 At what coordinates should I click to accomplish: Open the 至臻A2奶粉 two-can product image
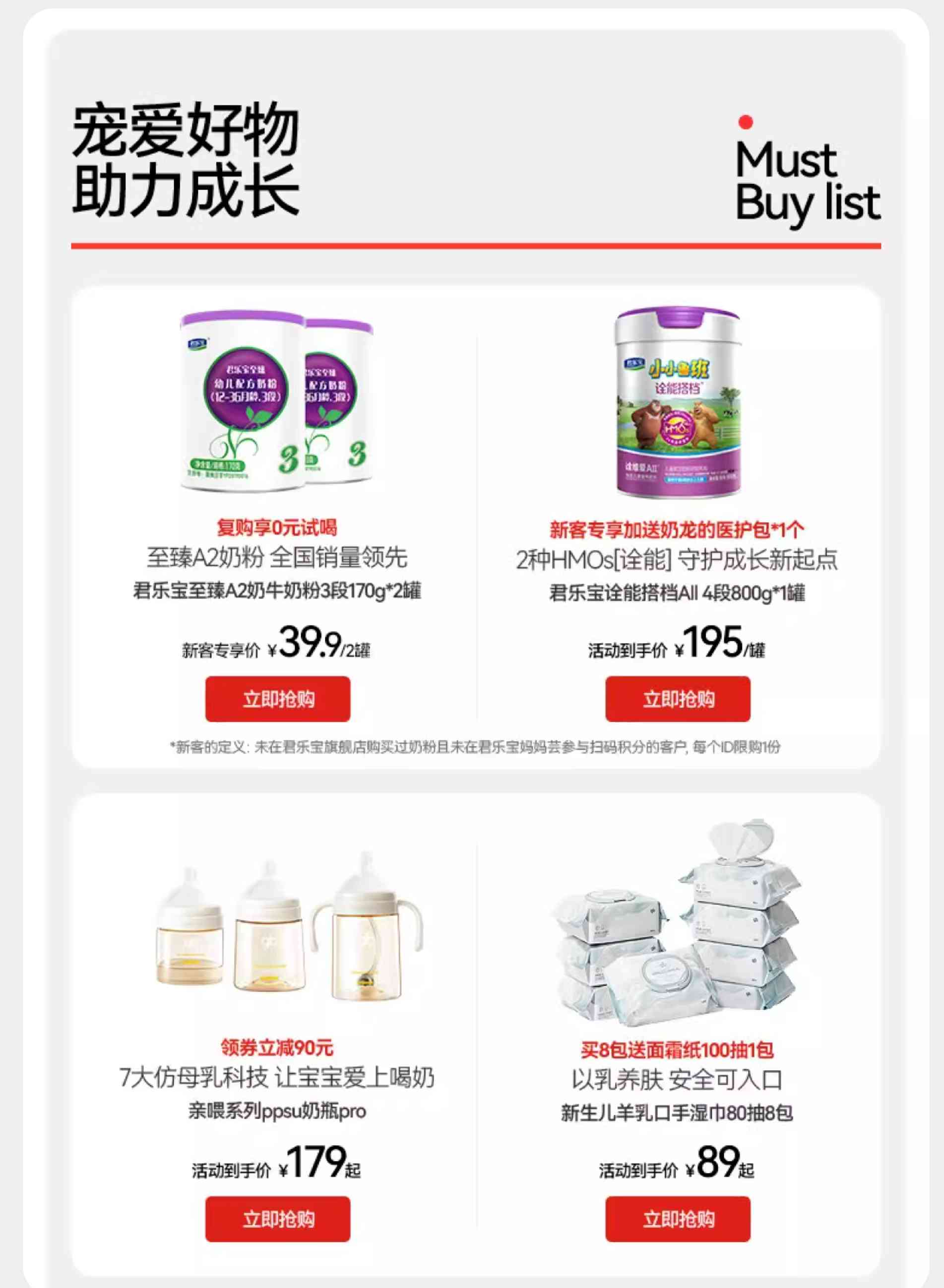coord(278,401)
